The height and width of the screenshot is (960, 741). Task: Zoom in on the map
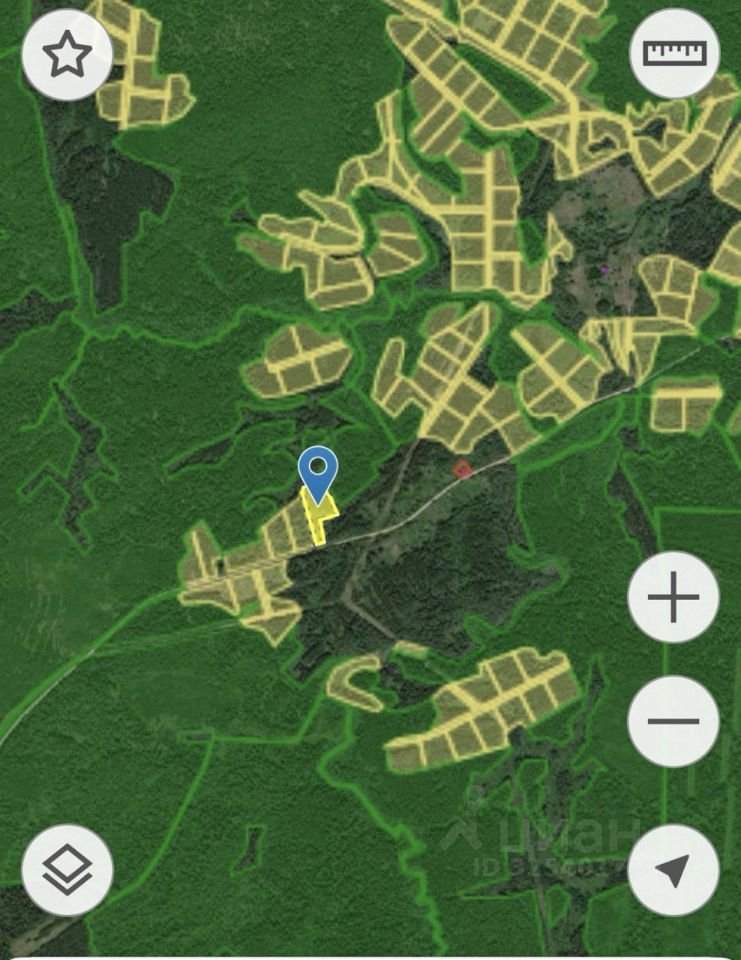coord(673,598)
